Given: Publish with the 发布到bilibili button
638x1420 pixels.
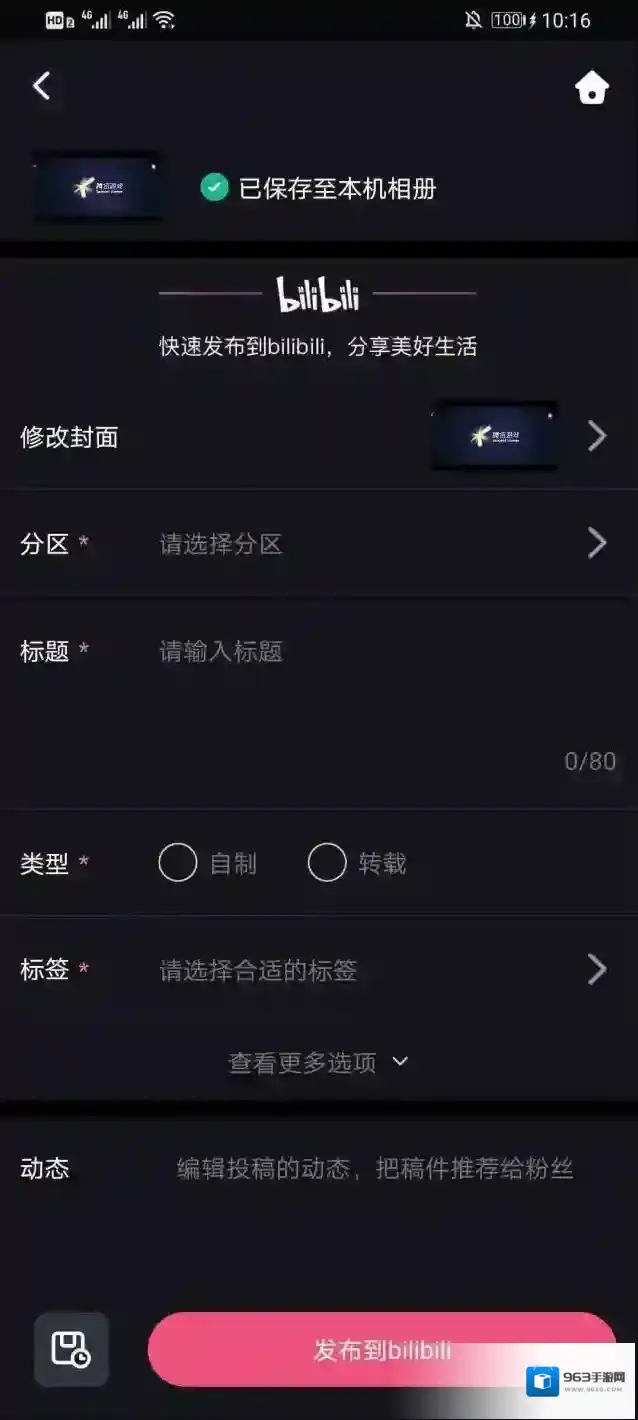Looking at the screenshot, I should point(382,1350).
